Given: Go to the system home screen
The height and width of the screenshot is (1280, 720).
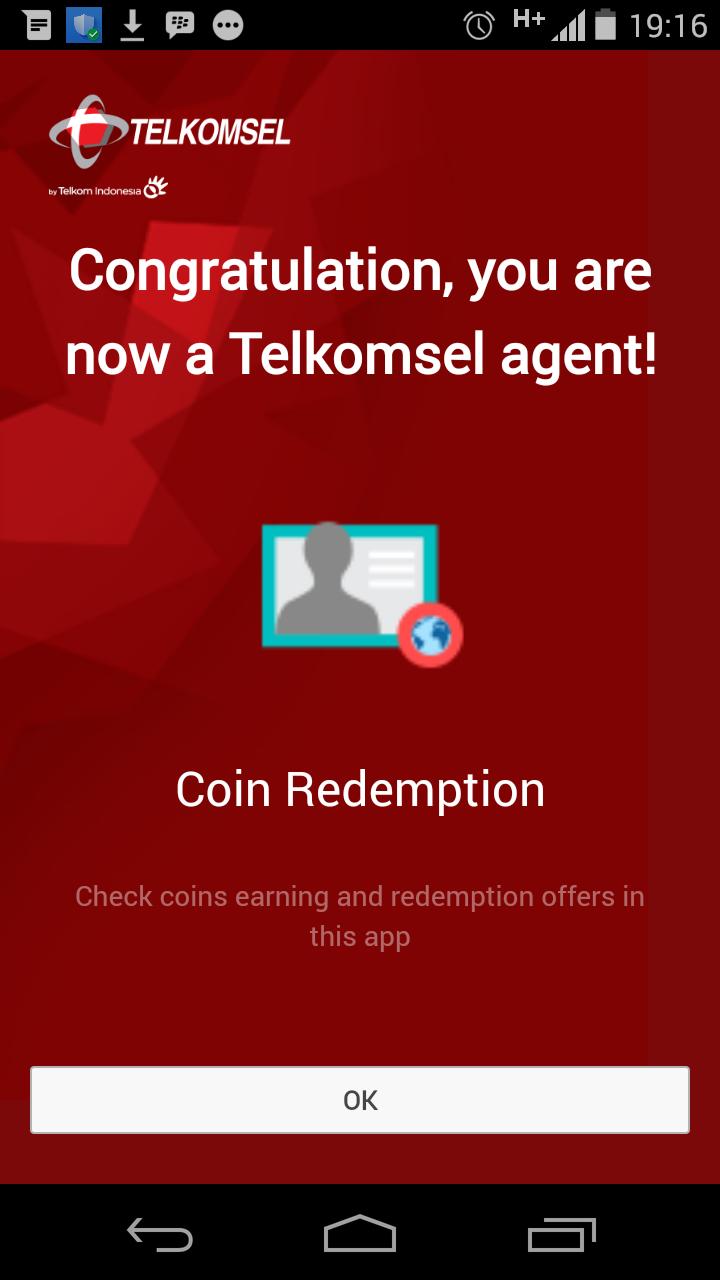Looking at the screenshot, I should [360, 1234].
